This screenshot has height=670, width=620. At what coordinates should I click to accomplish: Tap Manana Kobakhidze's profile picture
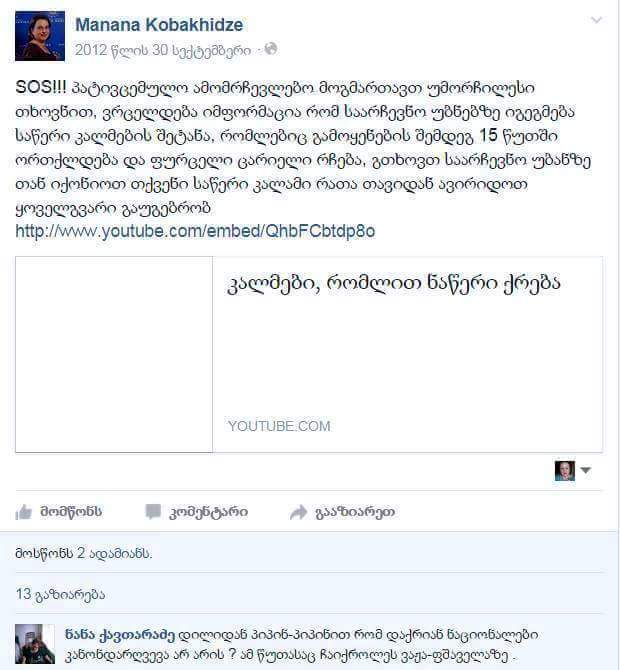click(x=40, y=36)
